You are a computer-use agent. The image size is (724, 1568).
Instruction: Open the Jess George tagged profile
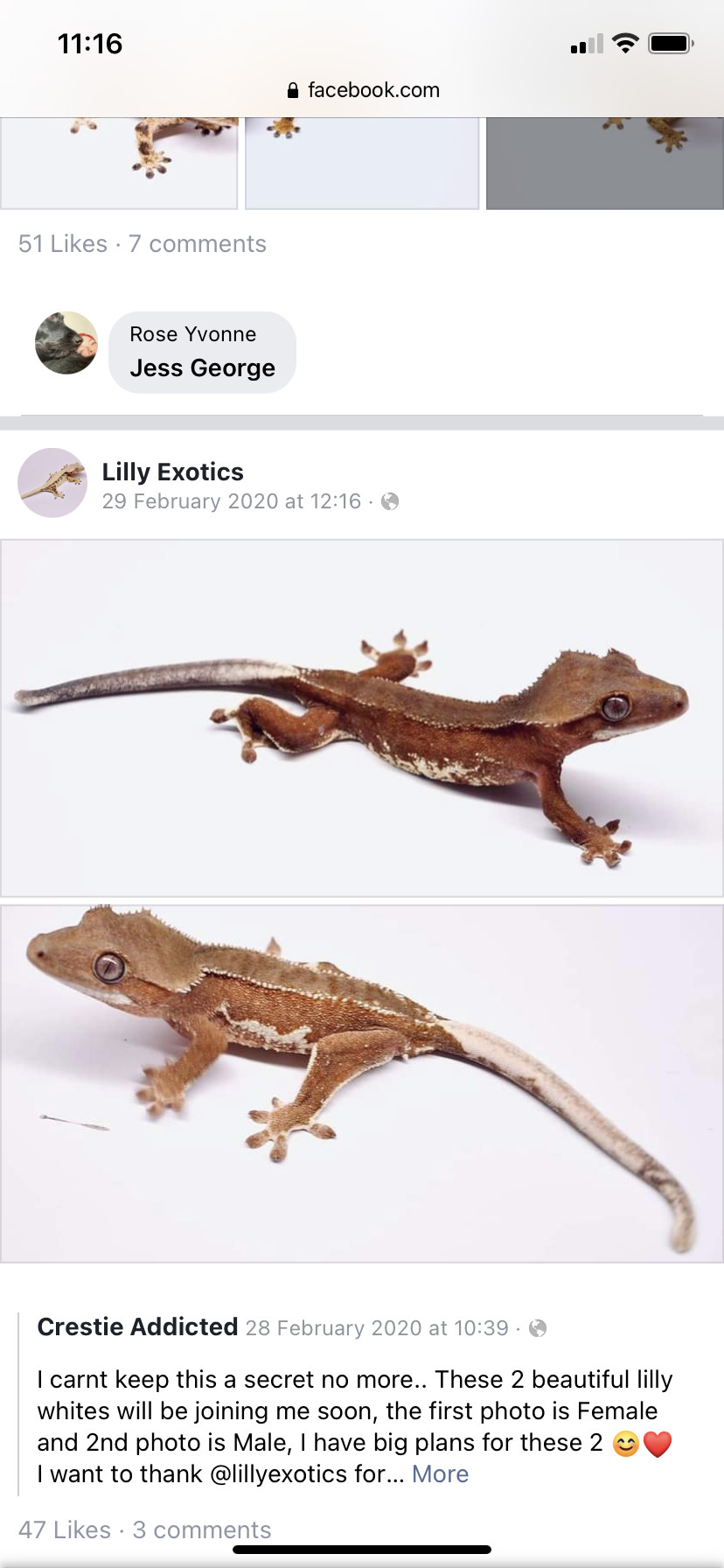(202, 368)
